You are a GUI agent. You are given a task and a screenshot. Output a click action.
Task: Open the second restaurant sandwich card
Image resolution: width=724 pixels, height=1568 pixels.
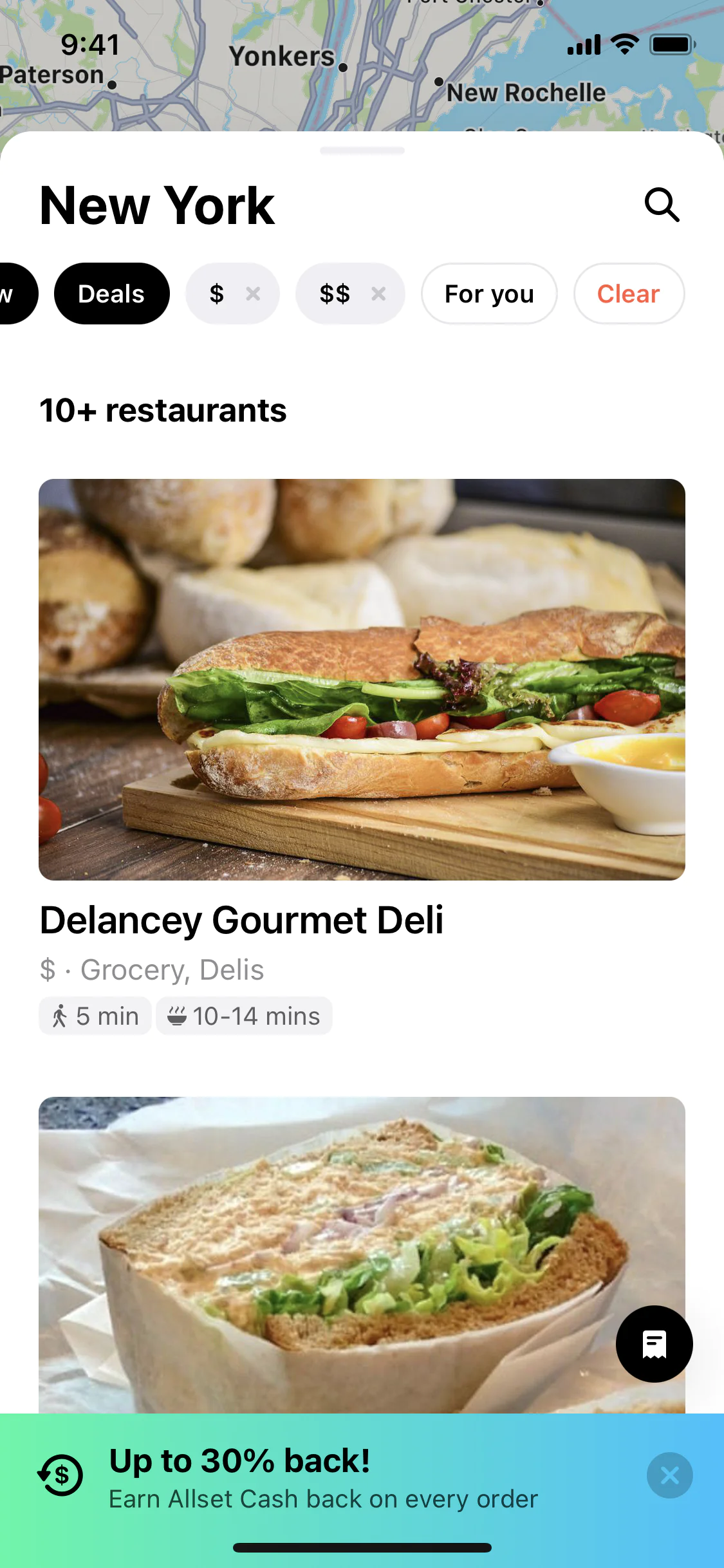tap(322, 1255)
